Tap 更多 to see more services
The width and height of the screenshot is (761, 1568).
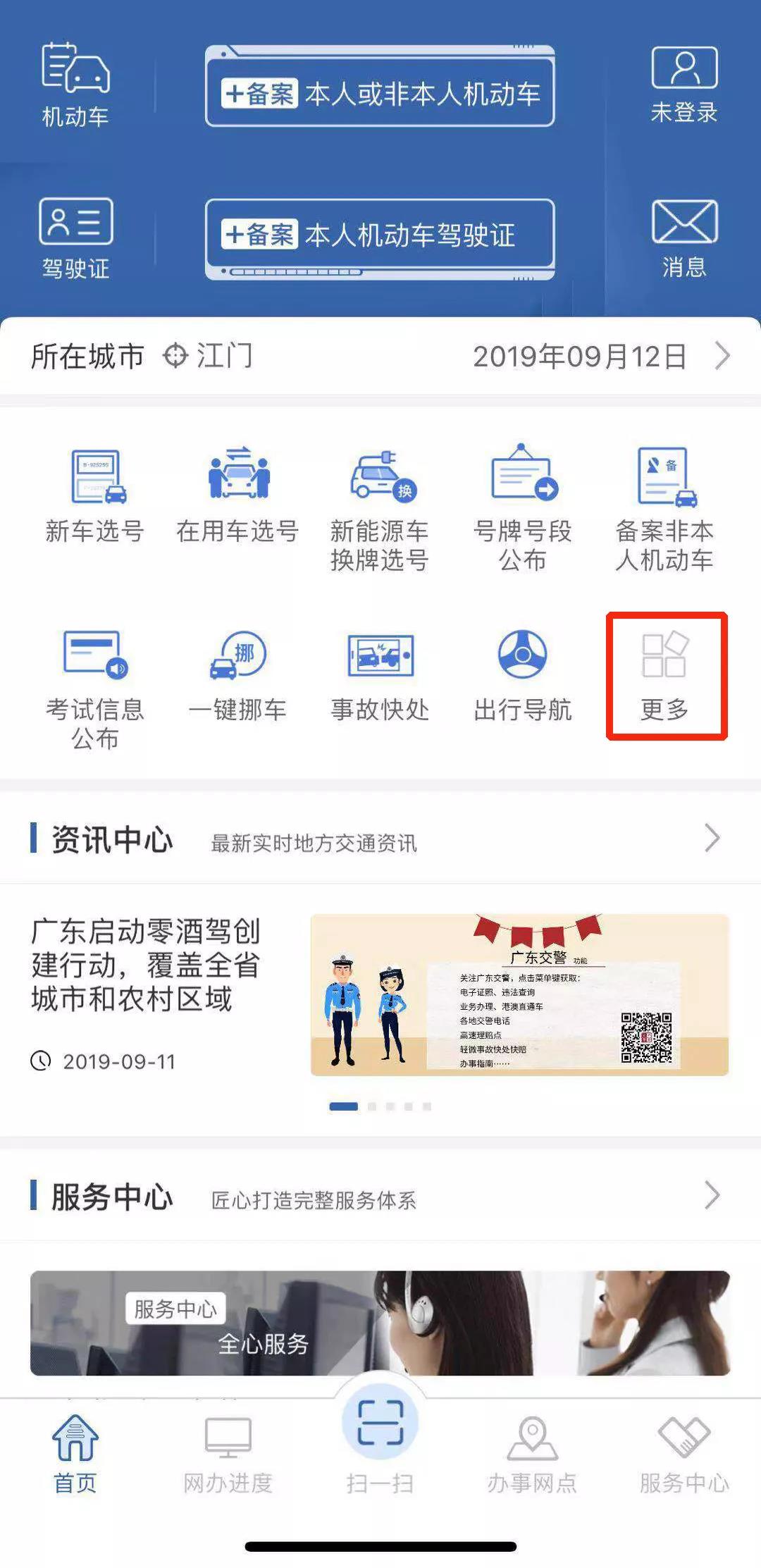point(666,677)
